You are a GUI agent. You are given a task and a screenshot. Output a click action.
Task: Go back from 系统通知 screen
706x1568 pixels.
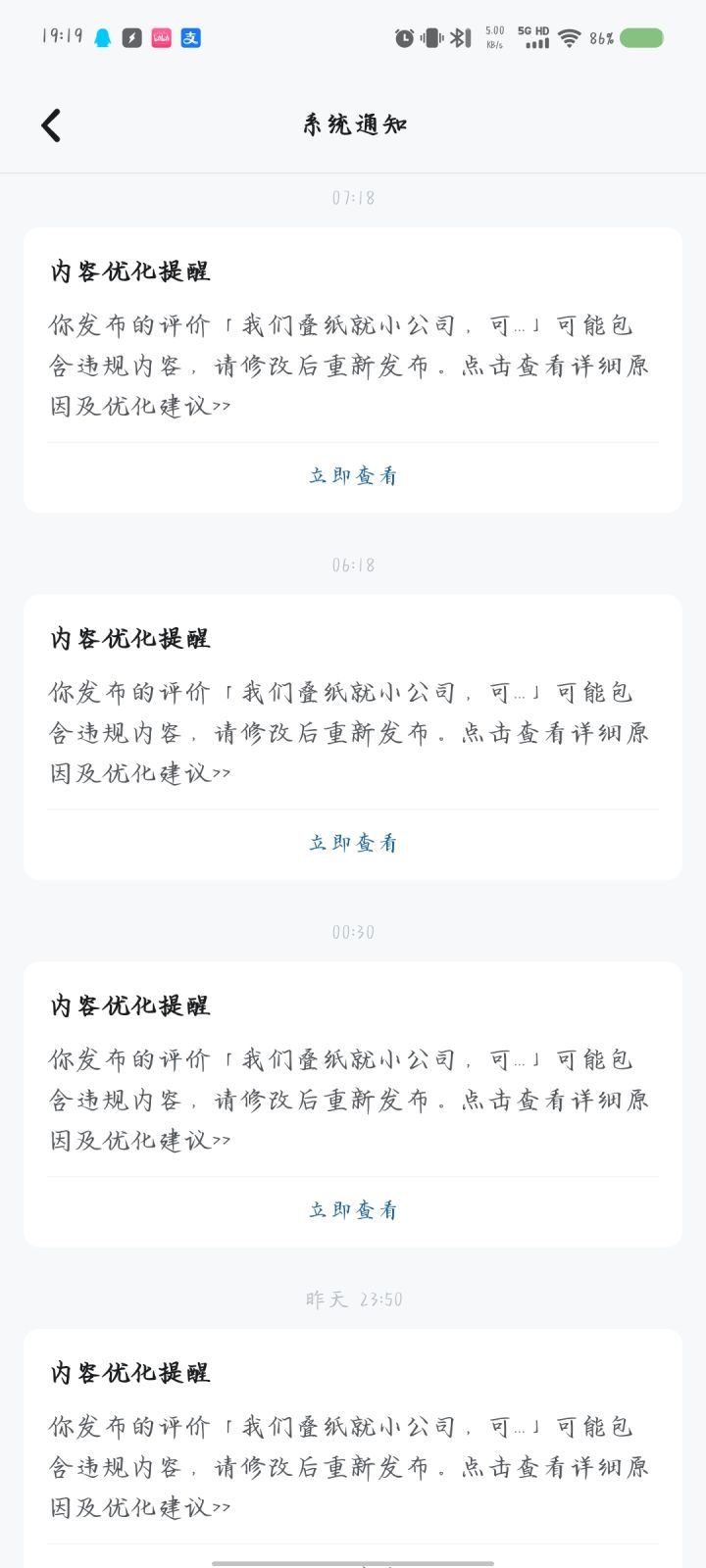pos(51,124)
